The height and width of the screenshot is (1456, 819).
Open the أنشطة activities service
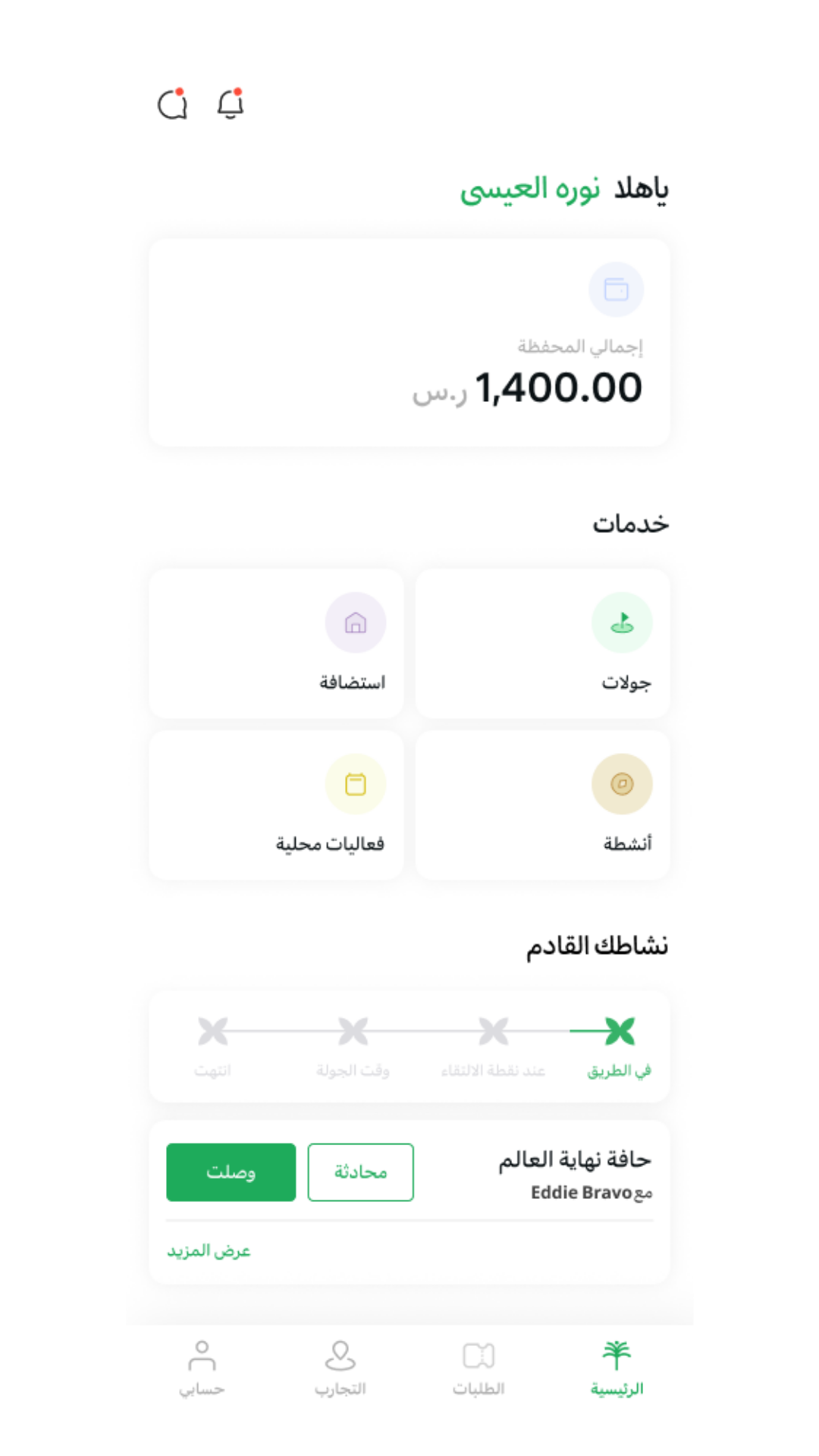coord(543,805)
